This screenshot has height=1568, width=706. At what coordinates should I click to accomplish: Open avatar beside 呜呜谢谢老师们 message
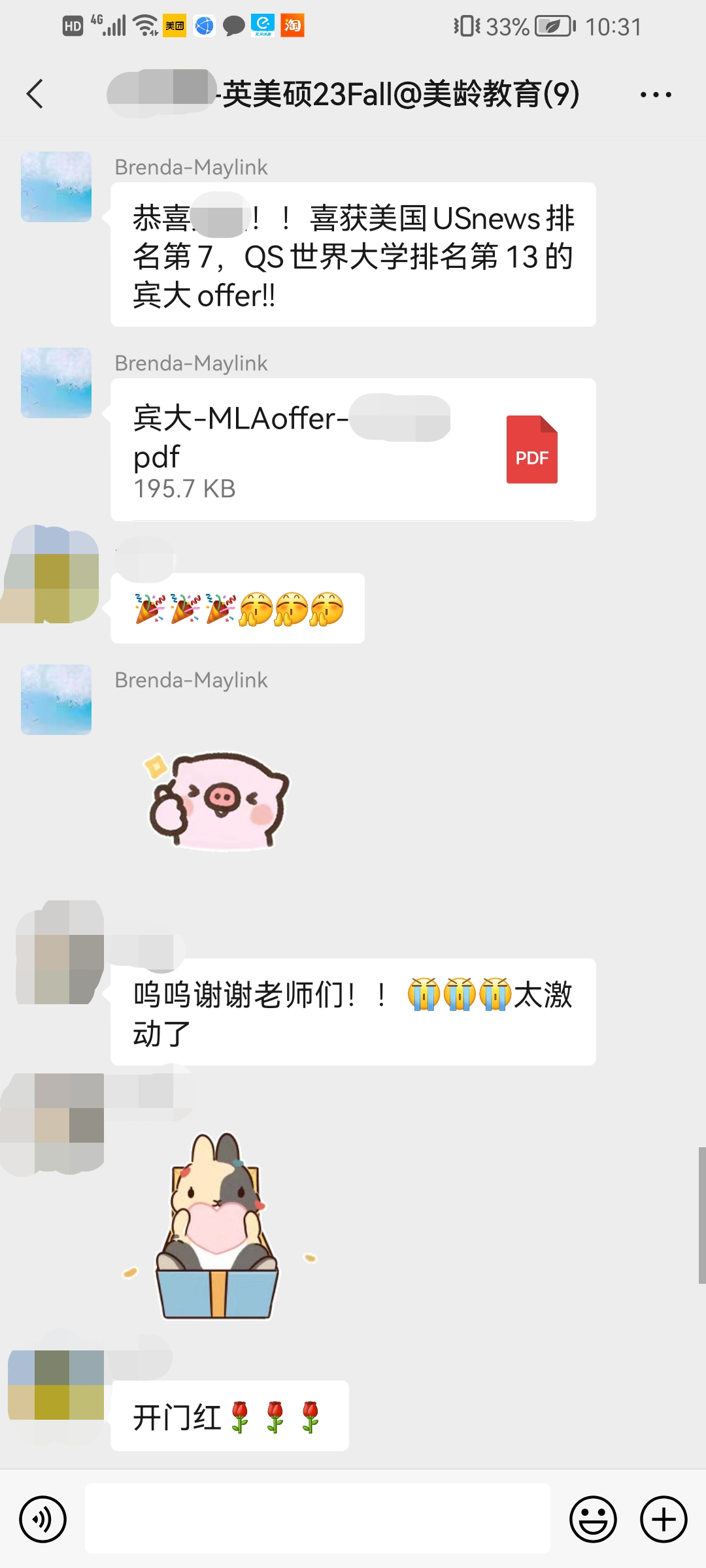[x=60, y=953]
